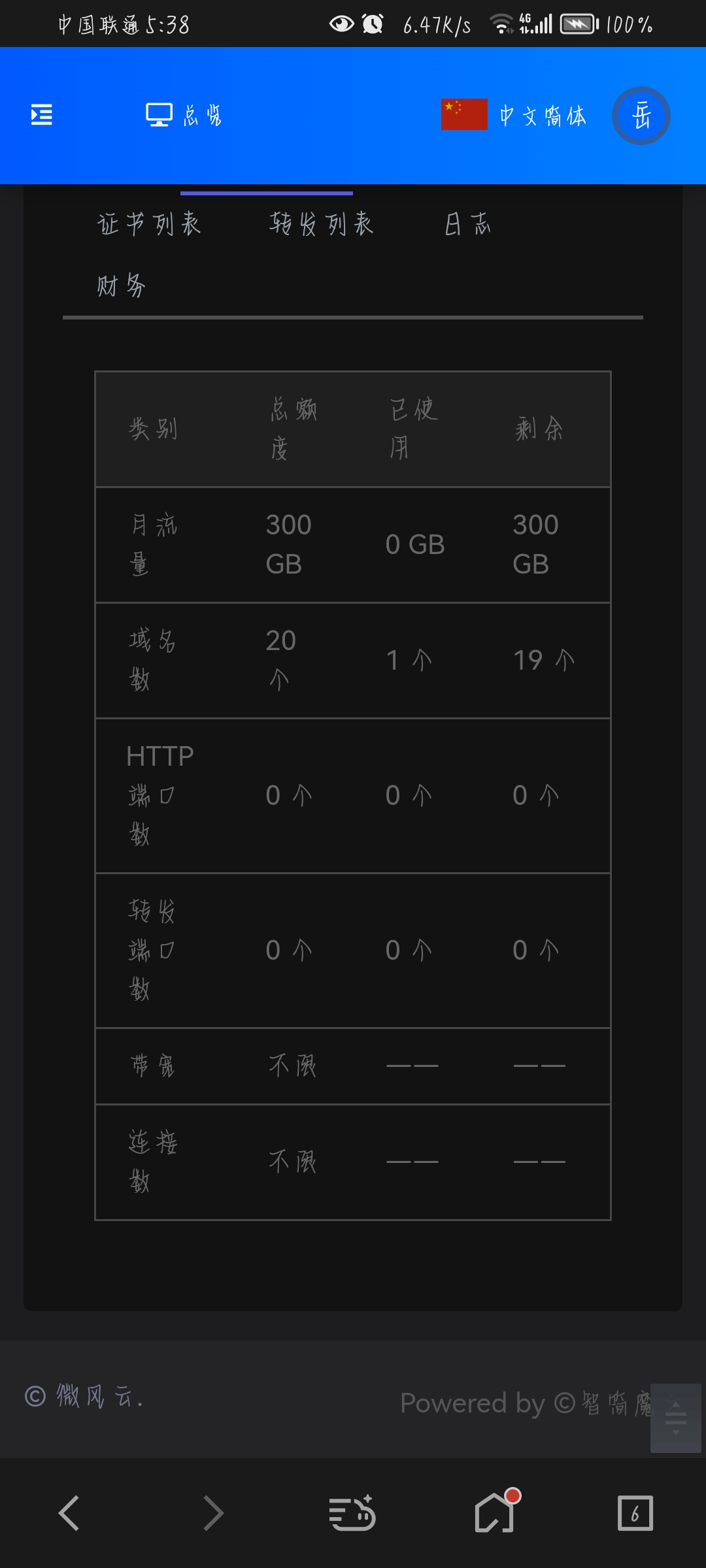Tap the home icon with red notification dot

point(494,1514)
